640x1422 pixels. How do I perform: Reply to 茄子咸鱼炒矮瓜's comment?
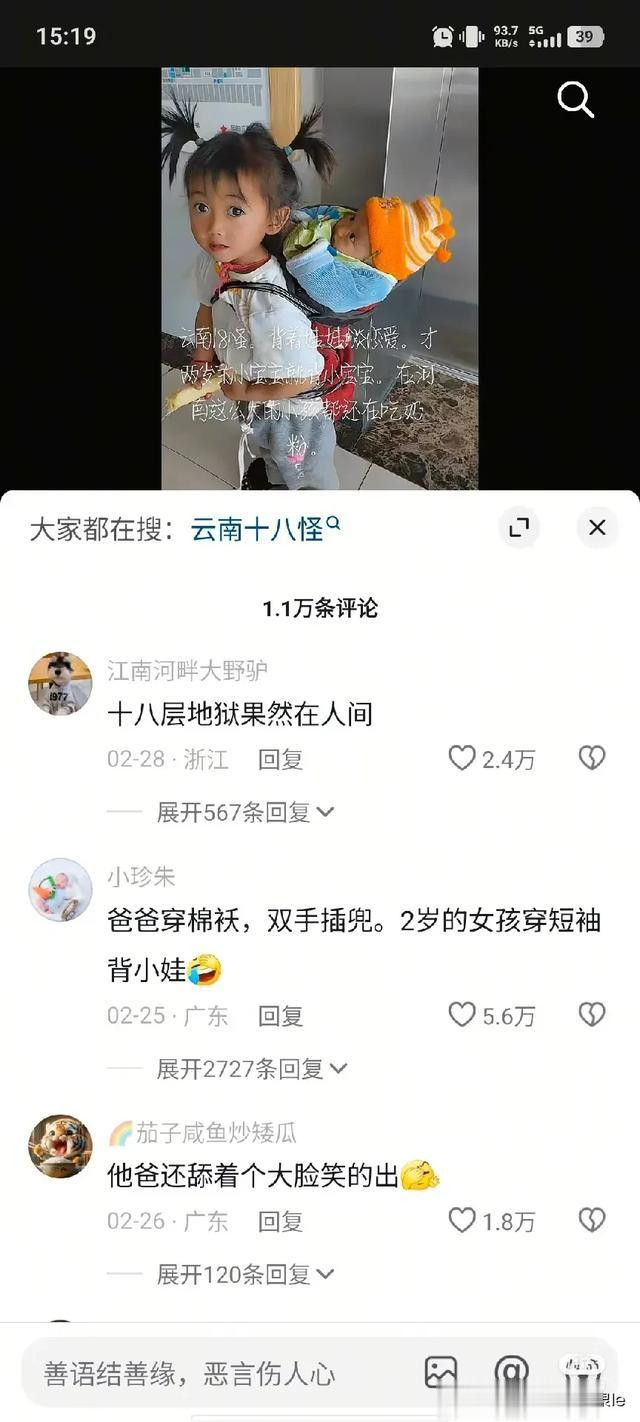280,1221
